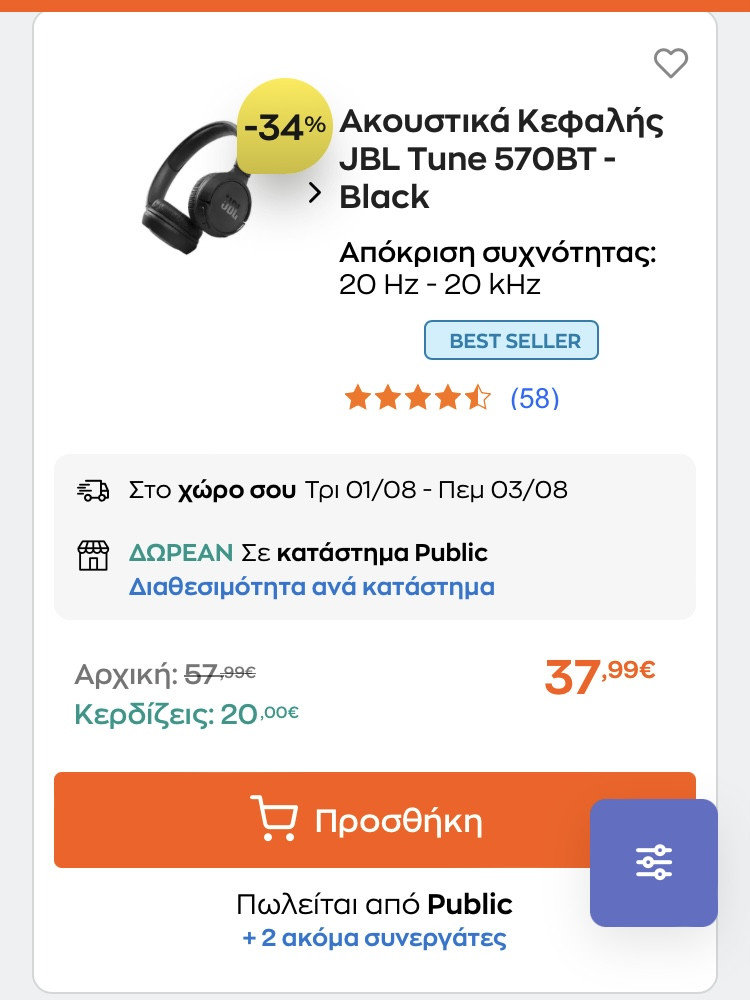The width and height of the screenshot is (750, 1000).
Task: Open Ακουστικά Κεφαλής JBL Tune 570BT title
Action: click(501, 158)
